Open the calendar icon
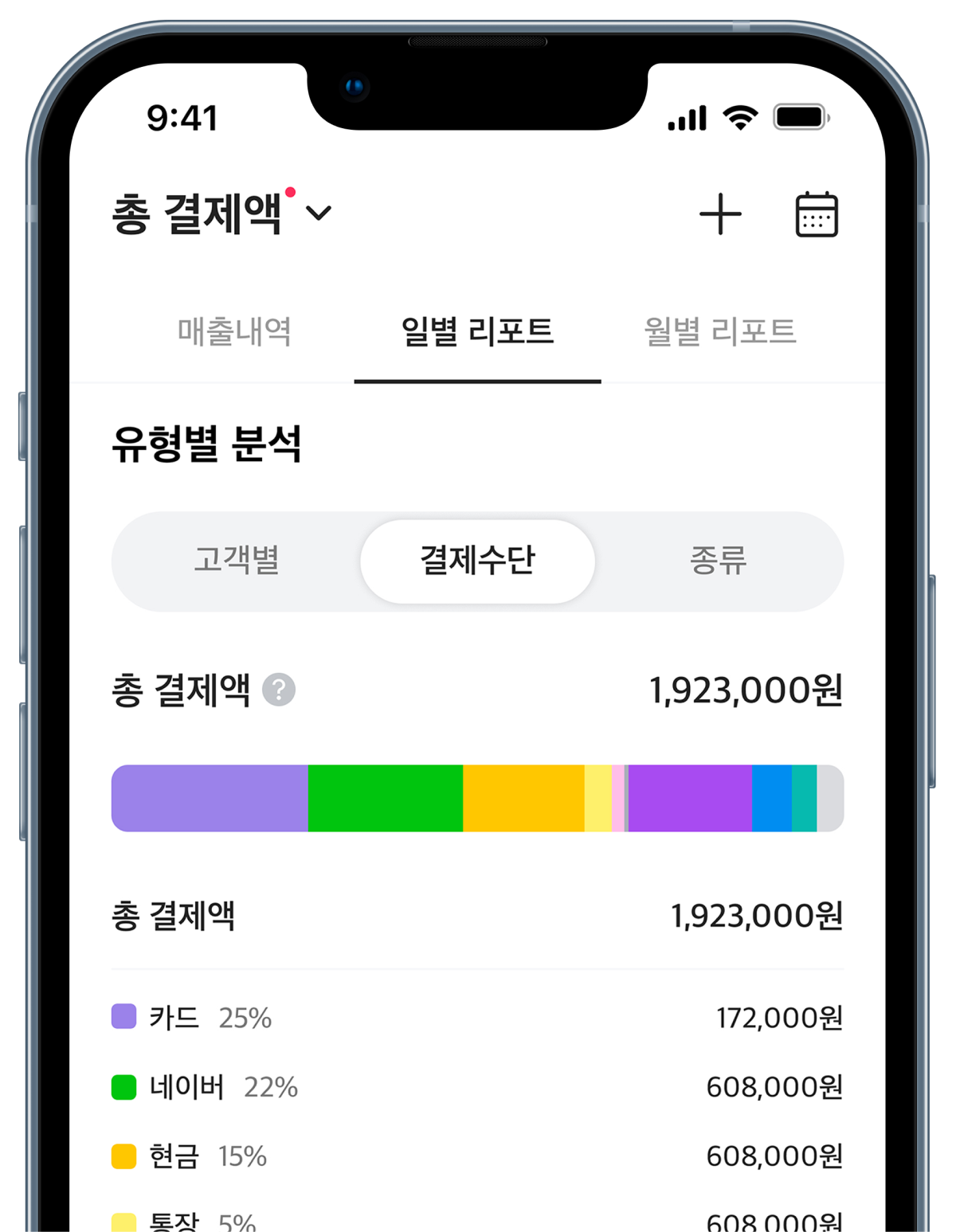This screenshot has width=956, height=1232. [817, 214]
